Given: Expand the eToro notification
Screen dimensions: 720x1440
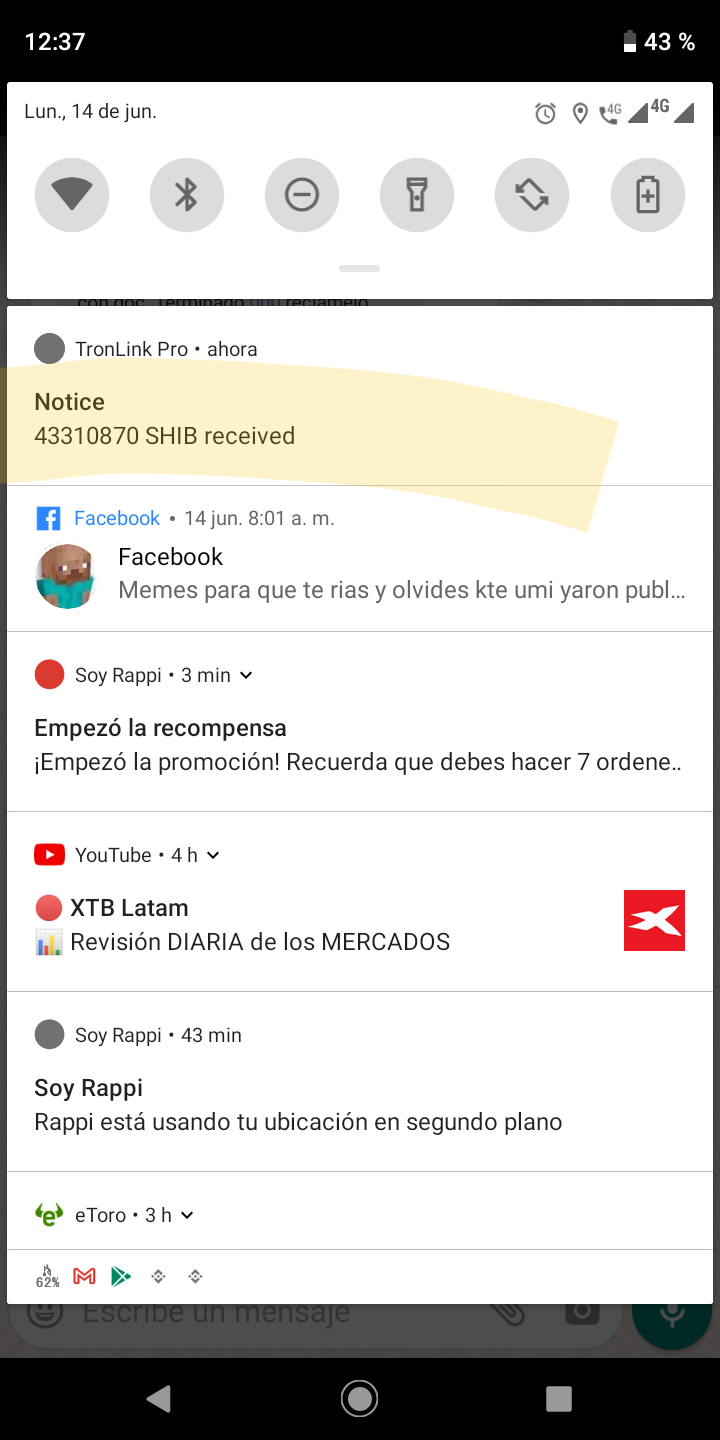Looking at the screenshot, I should (187, 1215).
